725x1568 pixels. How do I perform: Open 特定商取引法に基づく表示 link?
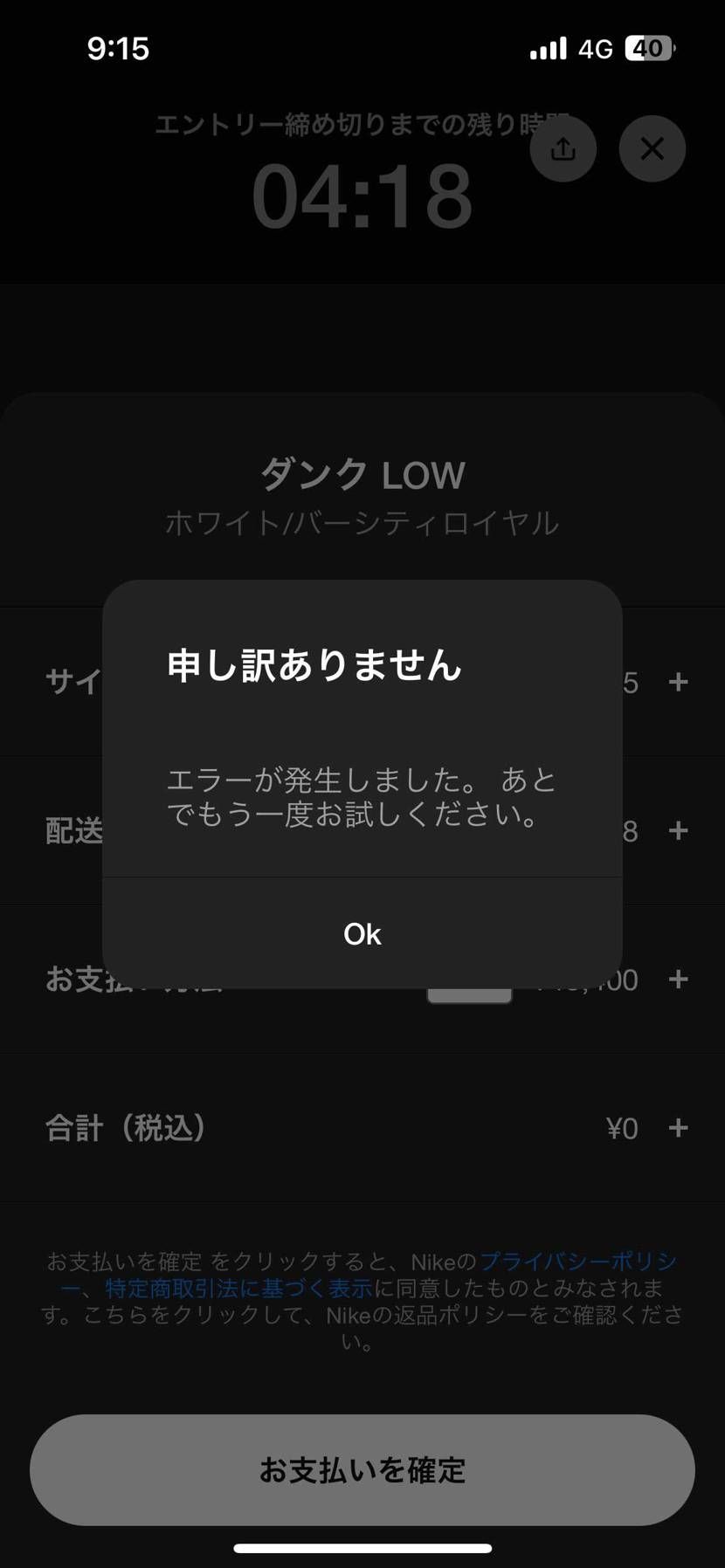tap(238, 1288)
